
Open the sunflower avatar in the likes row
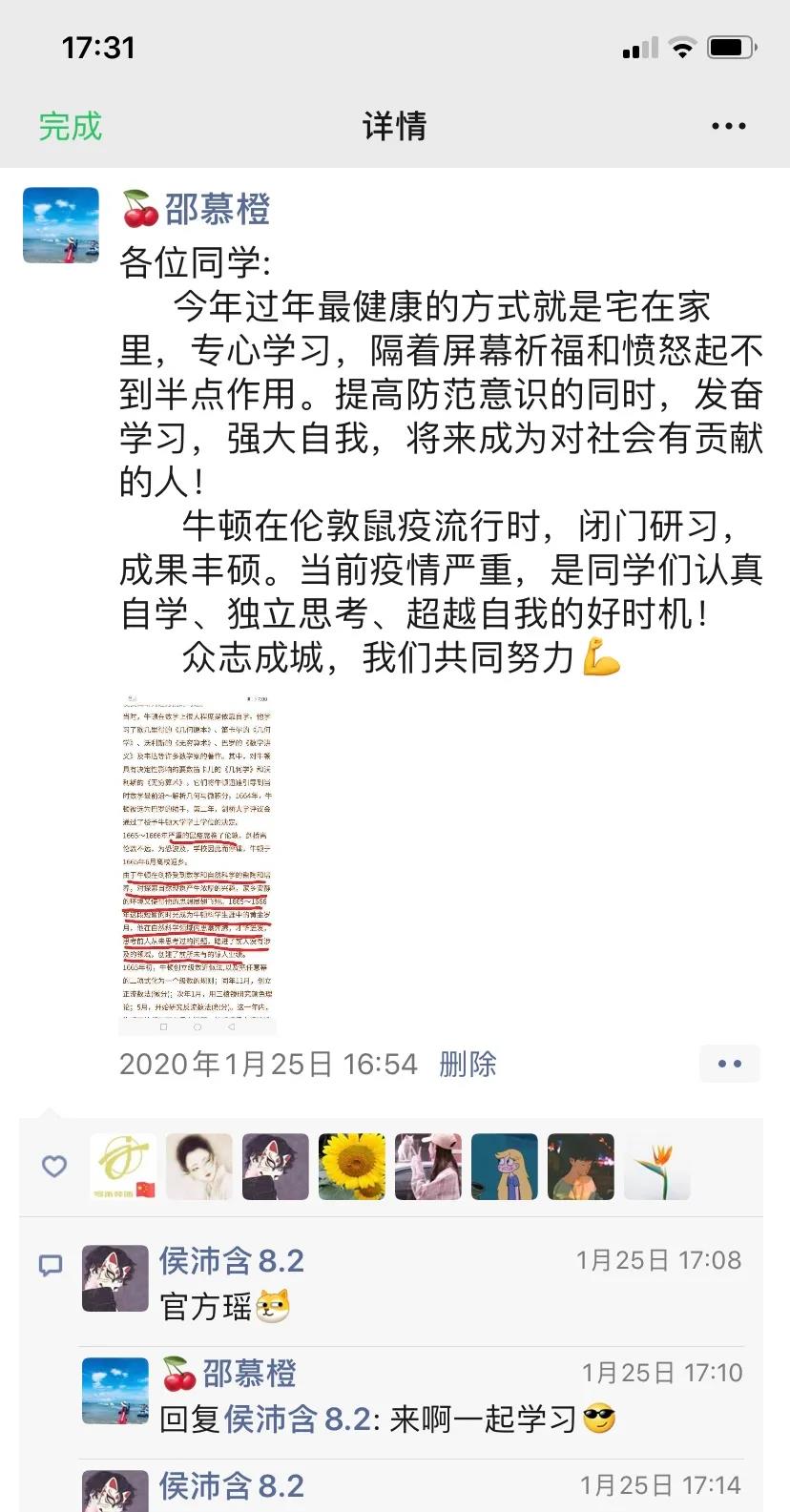click(352, 1166)
